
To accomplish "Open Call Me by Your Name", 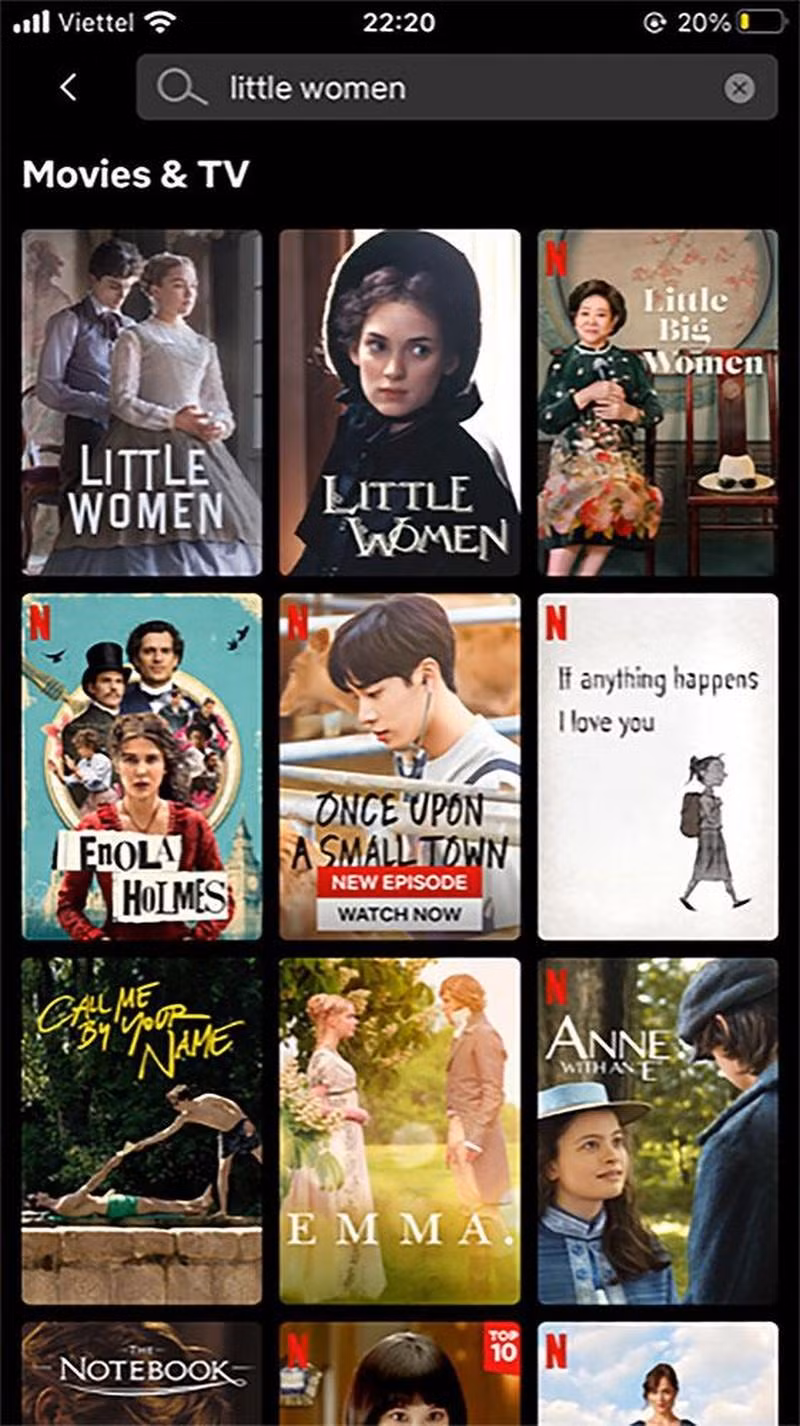I will [142, 1130].
